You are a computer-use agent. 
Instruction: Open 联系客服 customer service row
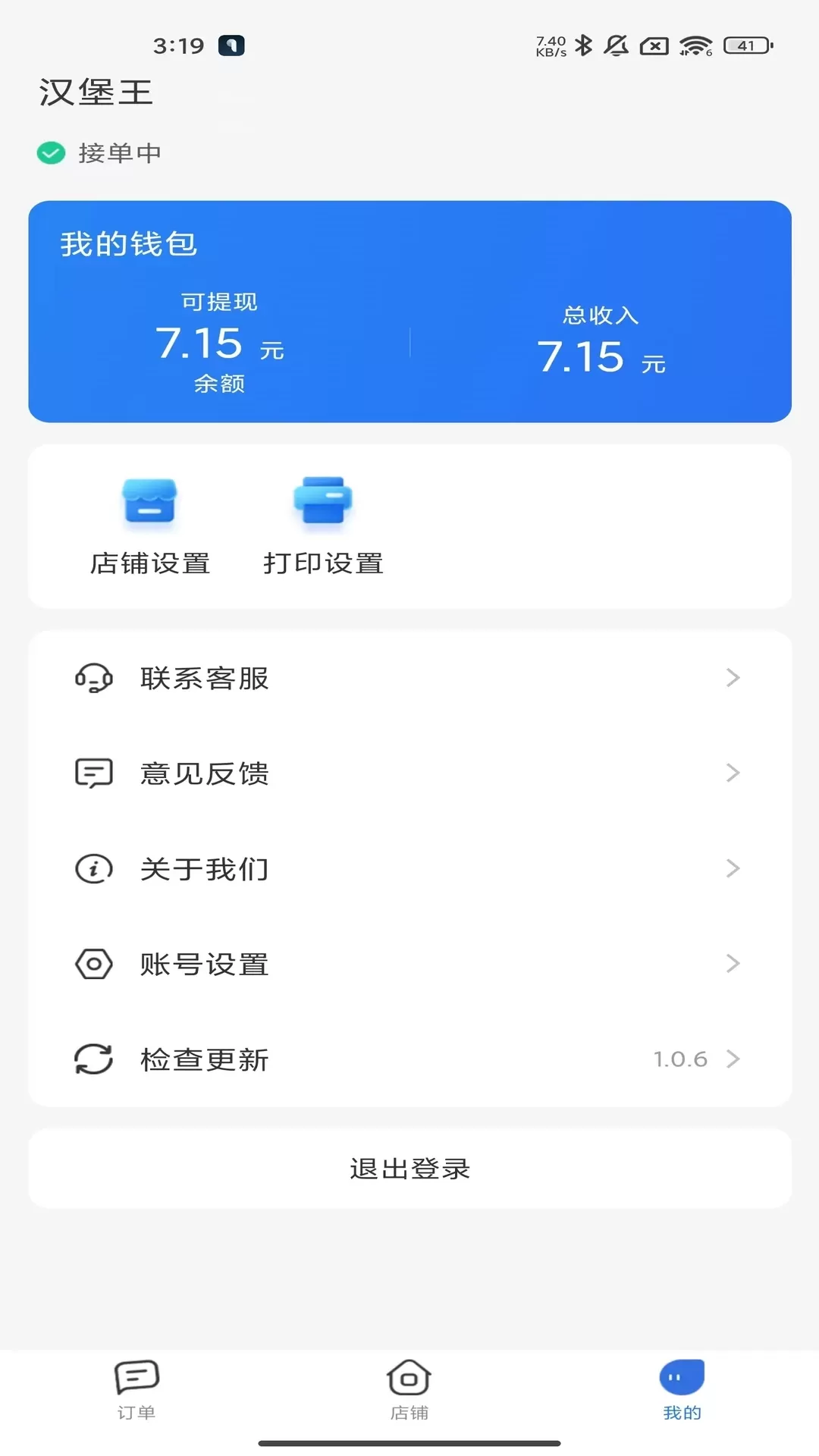click(409, 678)
